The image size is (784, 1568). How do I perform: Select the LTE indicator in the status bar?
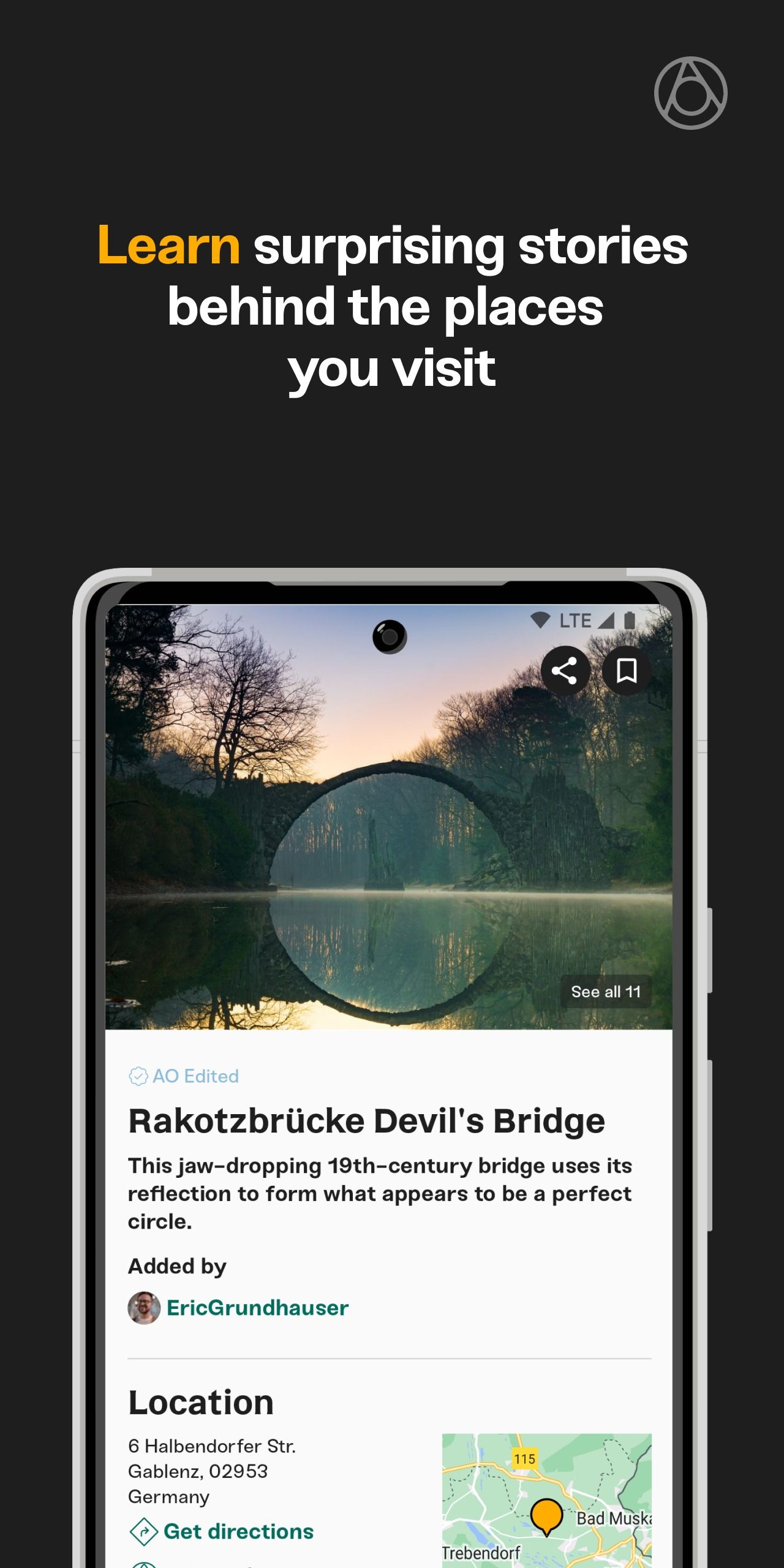tap(576, 620)
